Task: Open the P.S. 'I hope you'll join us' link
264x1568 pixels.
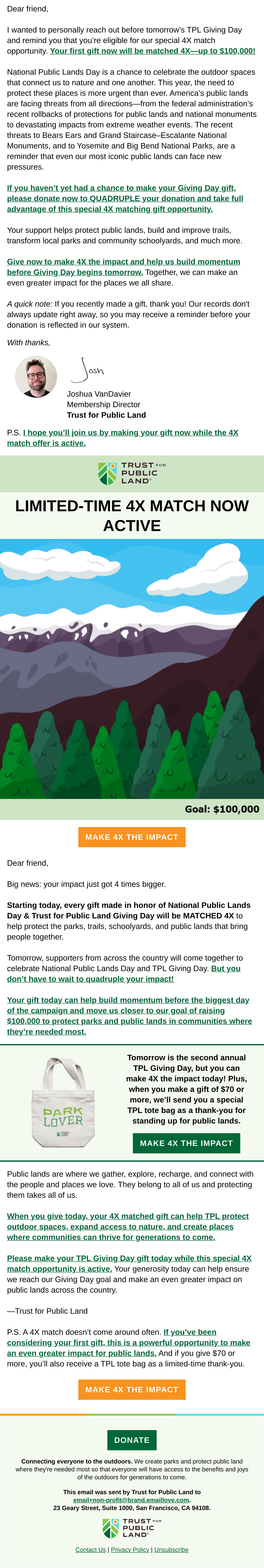Action: pos(123,438)
